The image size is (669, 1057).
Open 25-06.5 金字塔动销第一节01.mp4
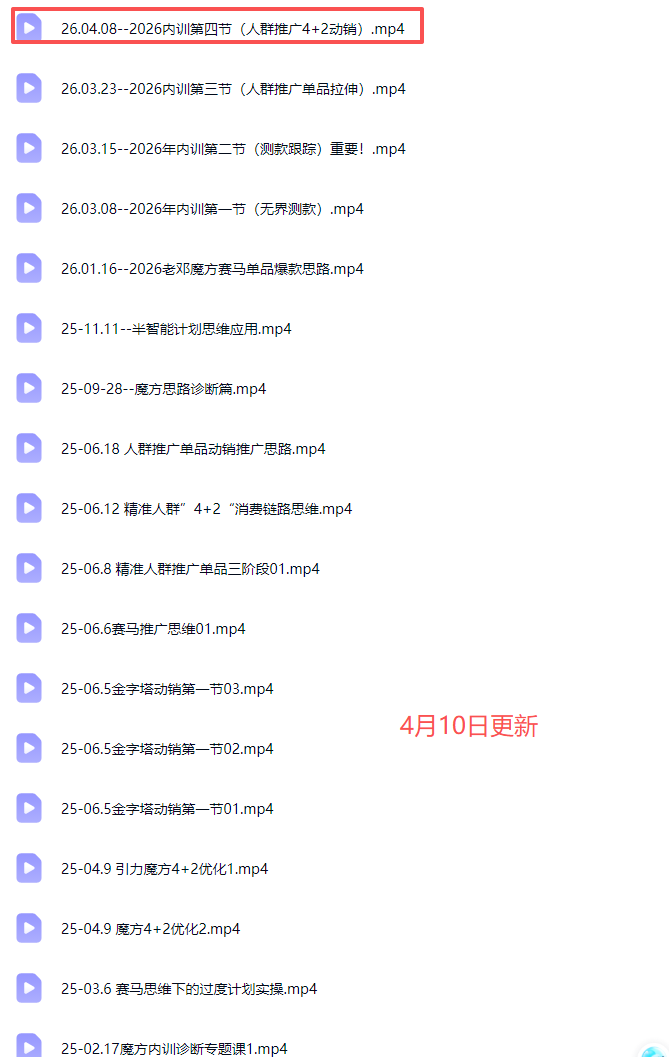point(166,809)
